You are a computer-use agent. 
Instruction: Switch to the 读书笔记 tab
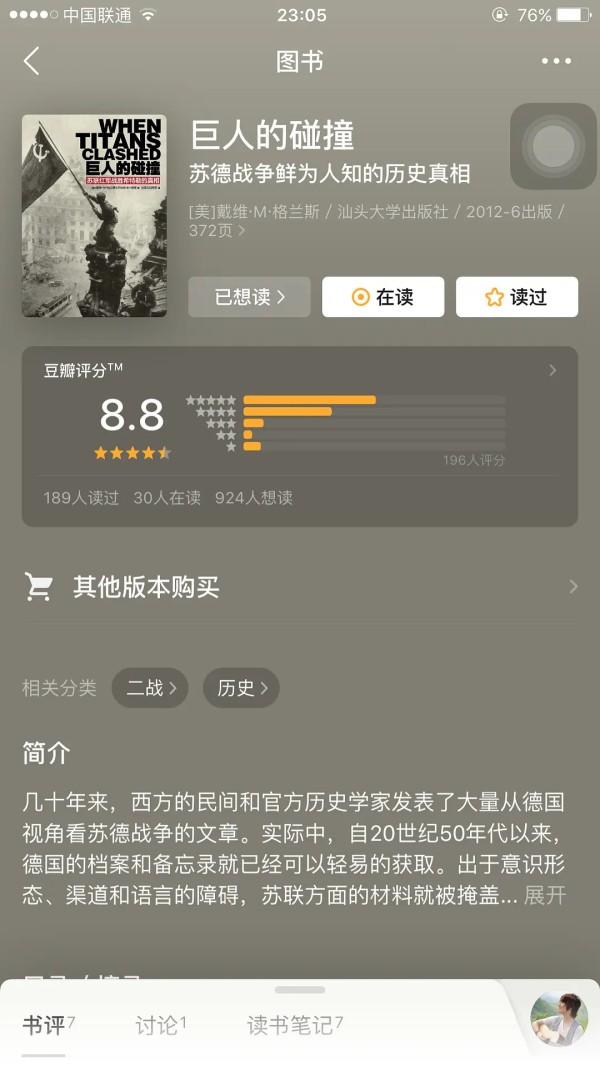(x=294, y=1025)
